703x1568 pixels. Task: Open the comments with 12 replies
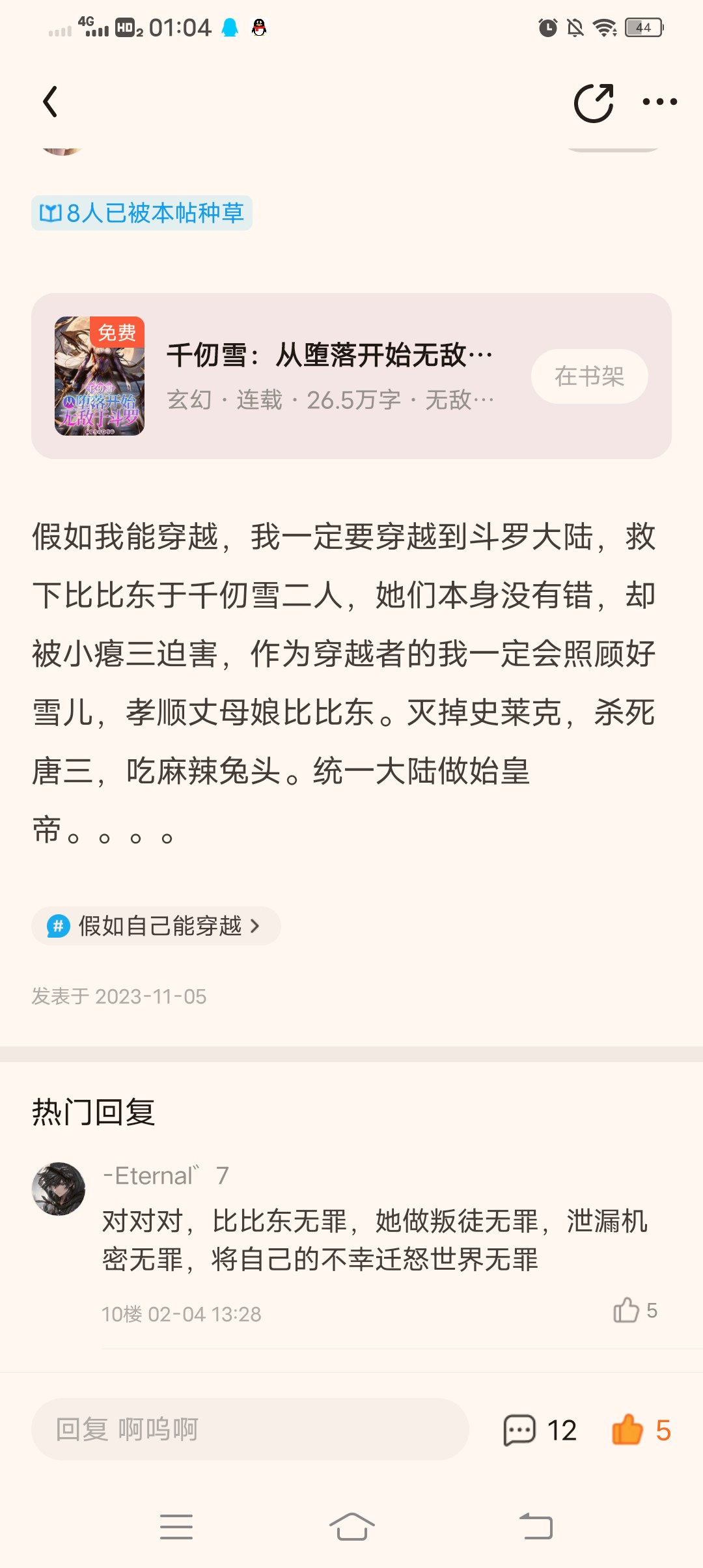pos(540,1430)
